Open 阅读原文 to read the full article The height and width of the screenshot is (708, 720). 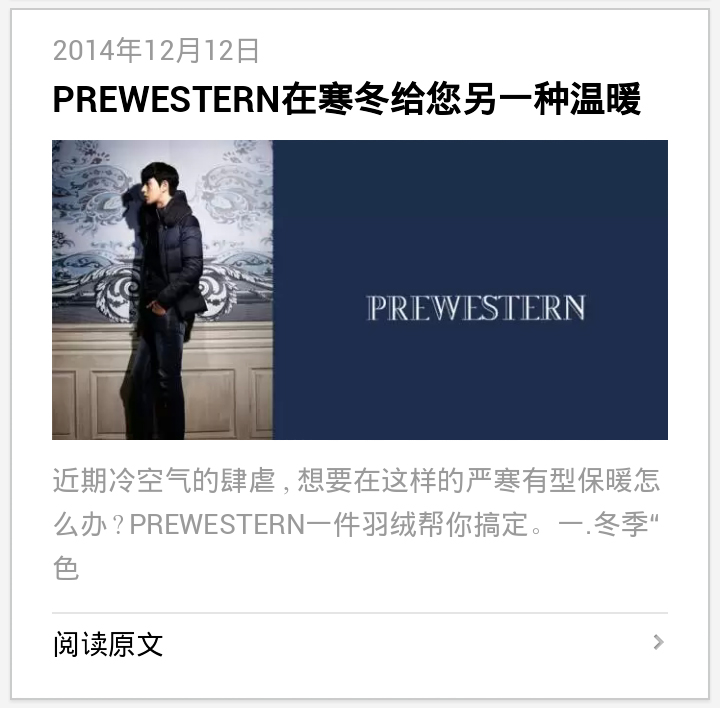pyautogui.click(x=108, y=643)
